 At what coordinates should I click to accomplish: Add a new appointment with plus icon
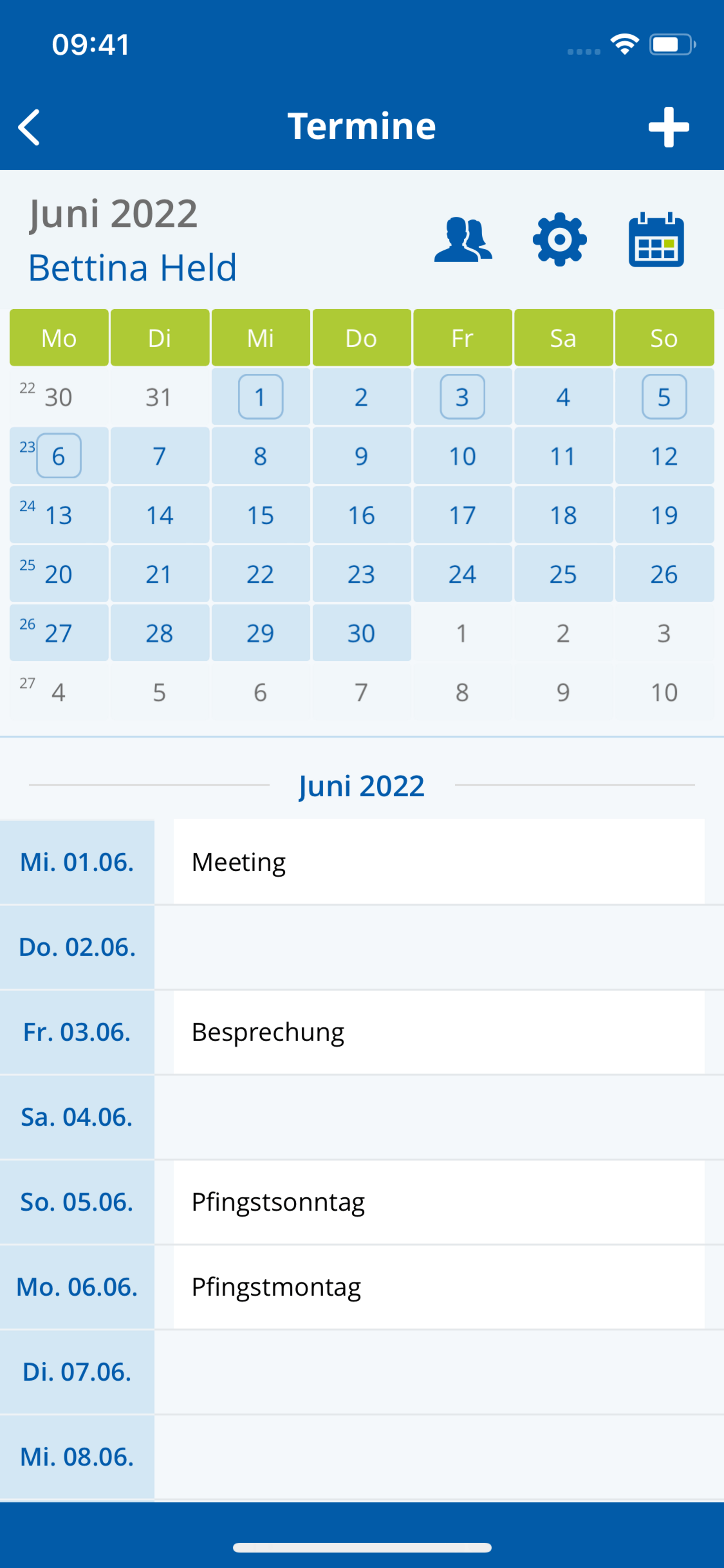pos(669,127)
